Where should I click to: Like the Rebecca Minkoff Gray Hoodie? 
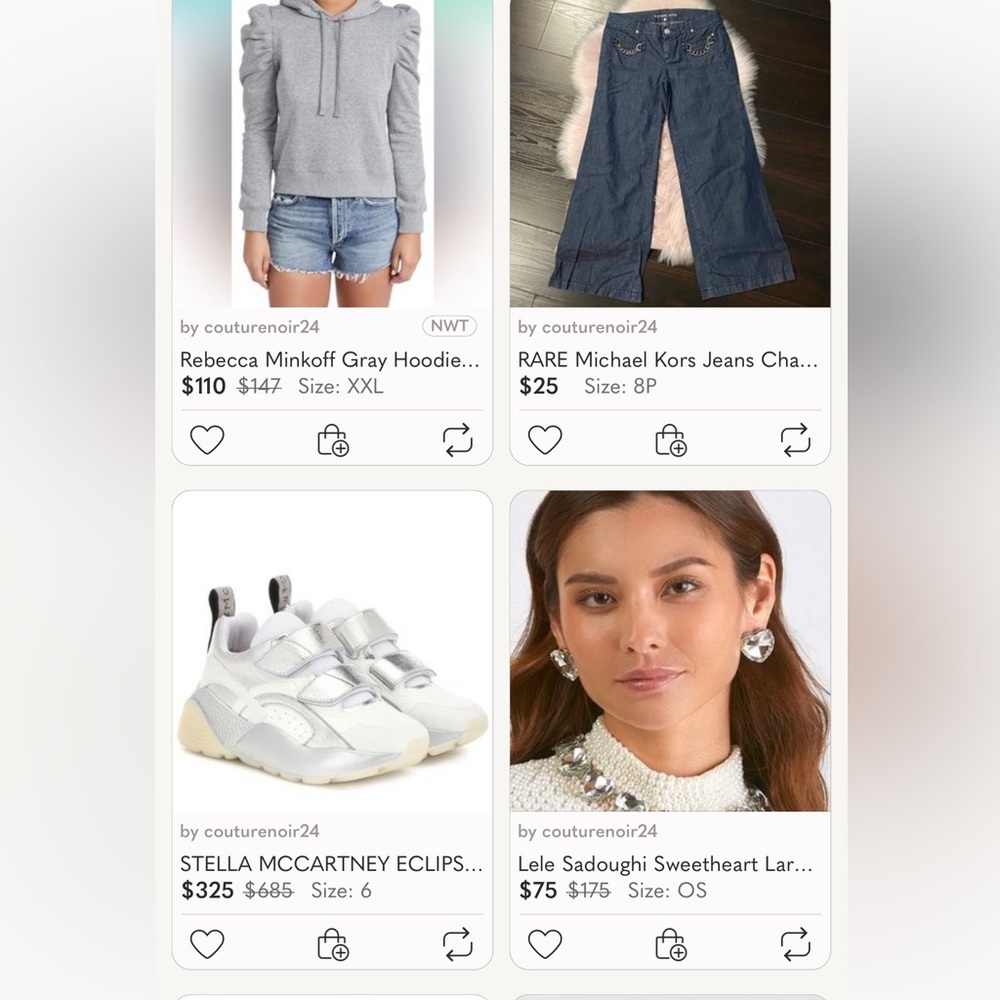[207, 440]
